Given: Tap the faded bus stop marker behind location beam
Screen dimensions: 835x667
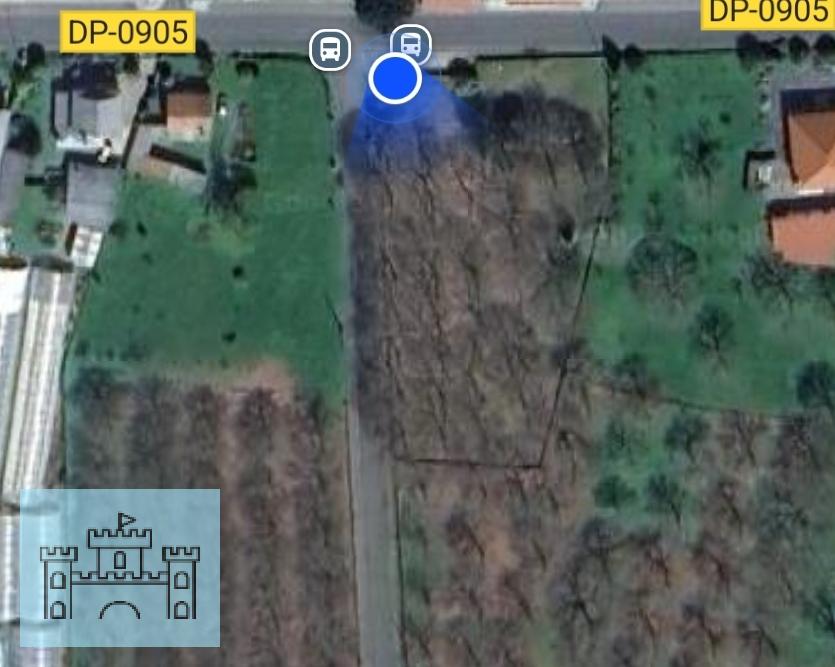Looking at the screenshot, I should pyautogui.click(x=410, y=43).
